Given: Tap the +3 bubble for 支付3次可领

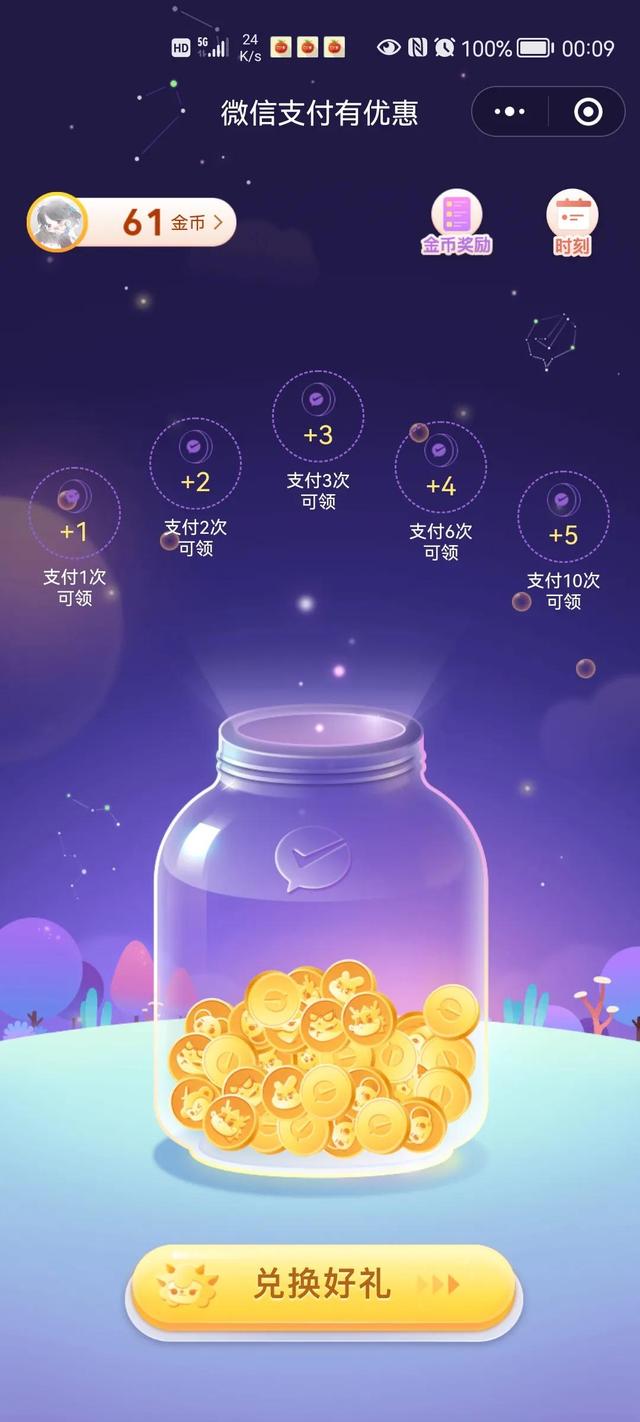Looking at the screenshot, I should click(318, 416).
